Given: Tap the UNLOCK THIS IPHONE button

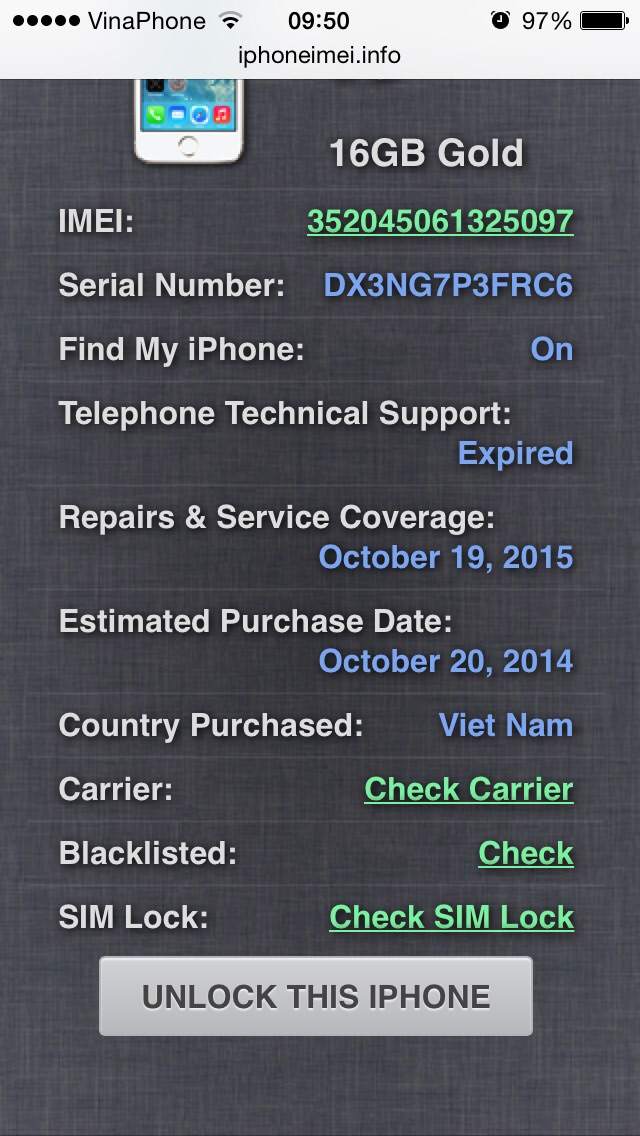Looking at the screenshot, I should [x=316, y=996].
